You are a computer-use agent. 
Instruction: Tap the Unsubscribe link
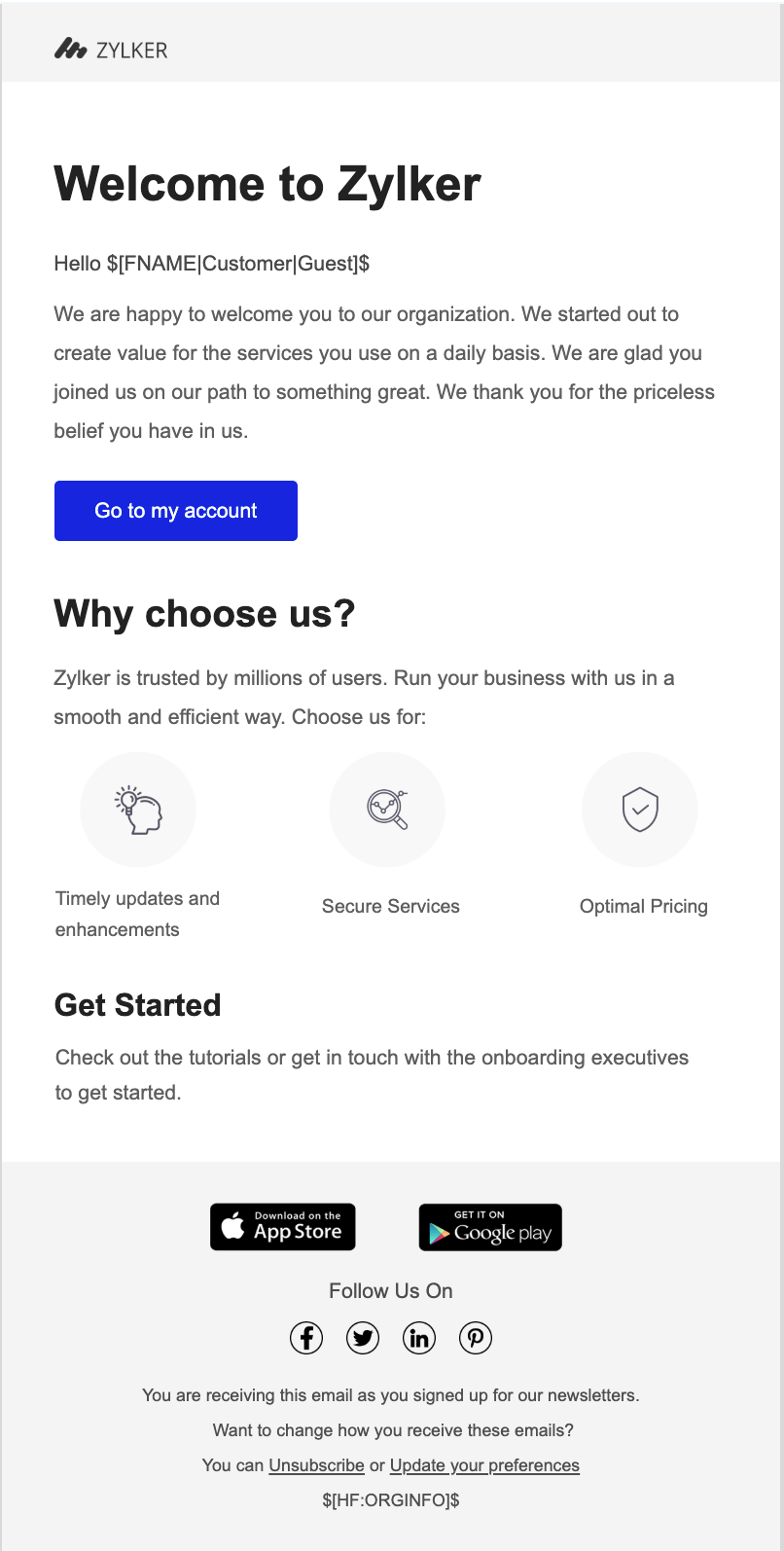(x=316, y=1465)
